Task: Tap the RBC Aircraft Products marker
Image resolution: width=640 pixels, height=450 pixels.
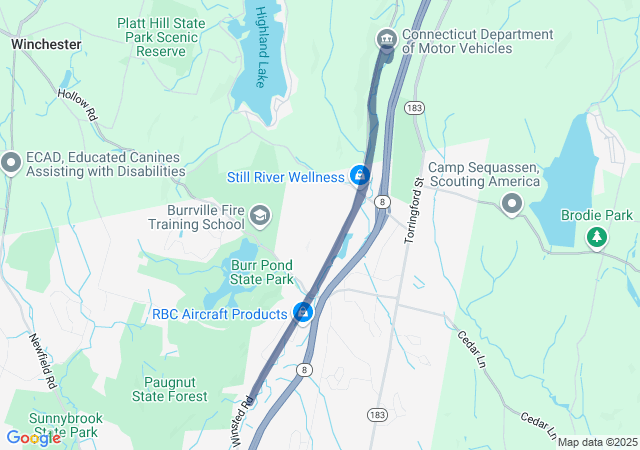Action: (x=304, y=313)
